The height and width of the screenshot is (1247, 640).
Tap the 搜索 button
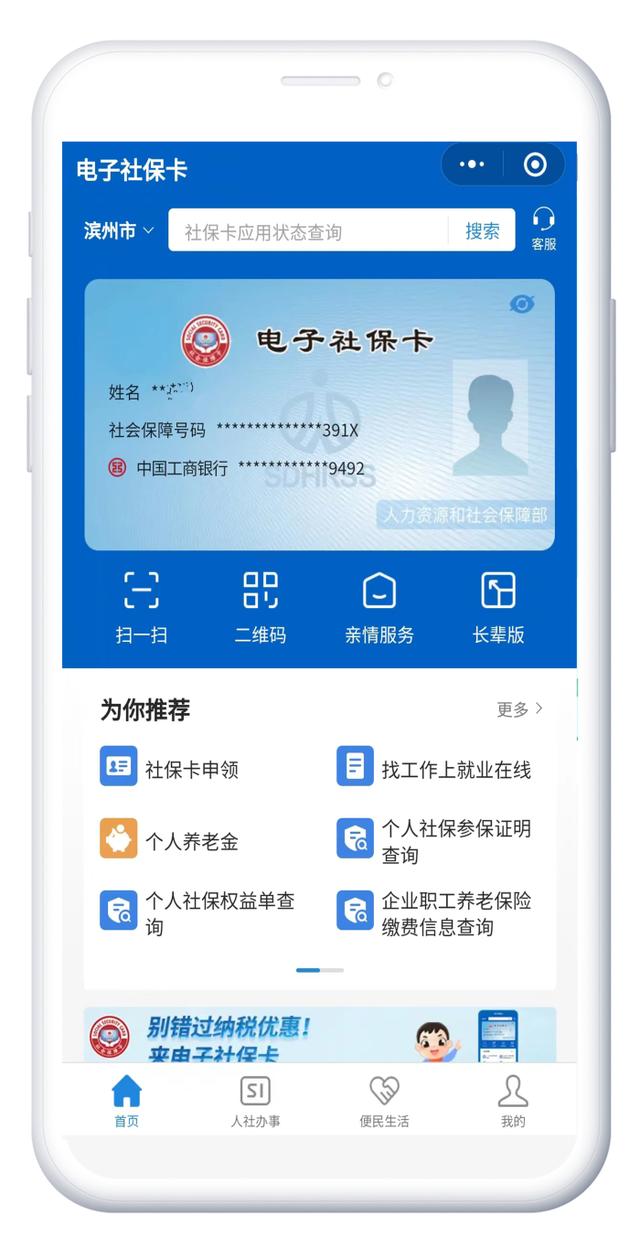coord(482,231)
